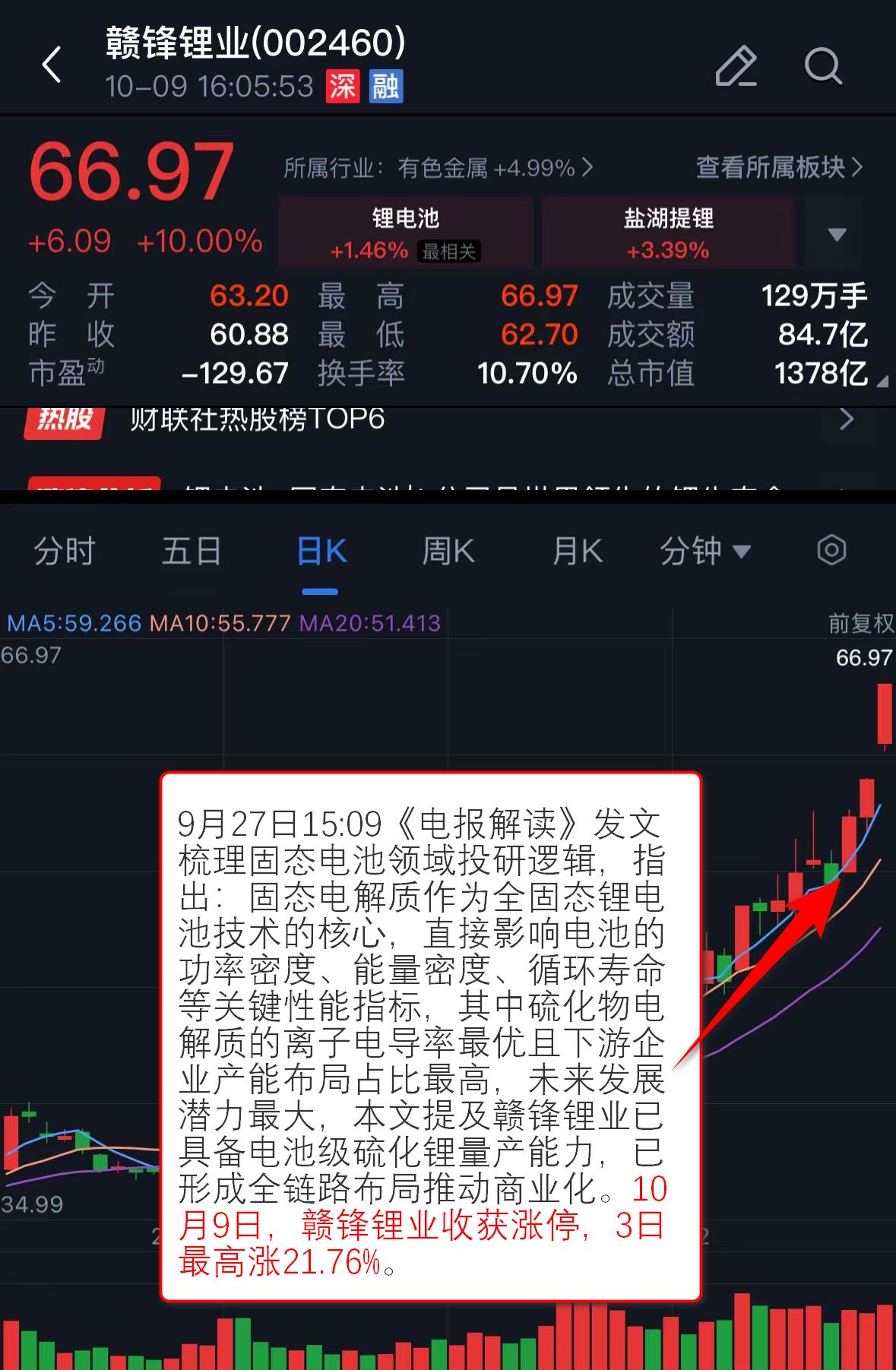The height and width of the screenshot is (1370, 896).
Task: Show the 周K chart
Action: (448, 551)
